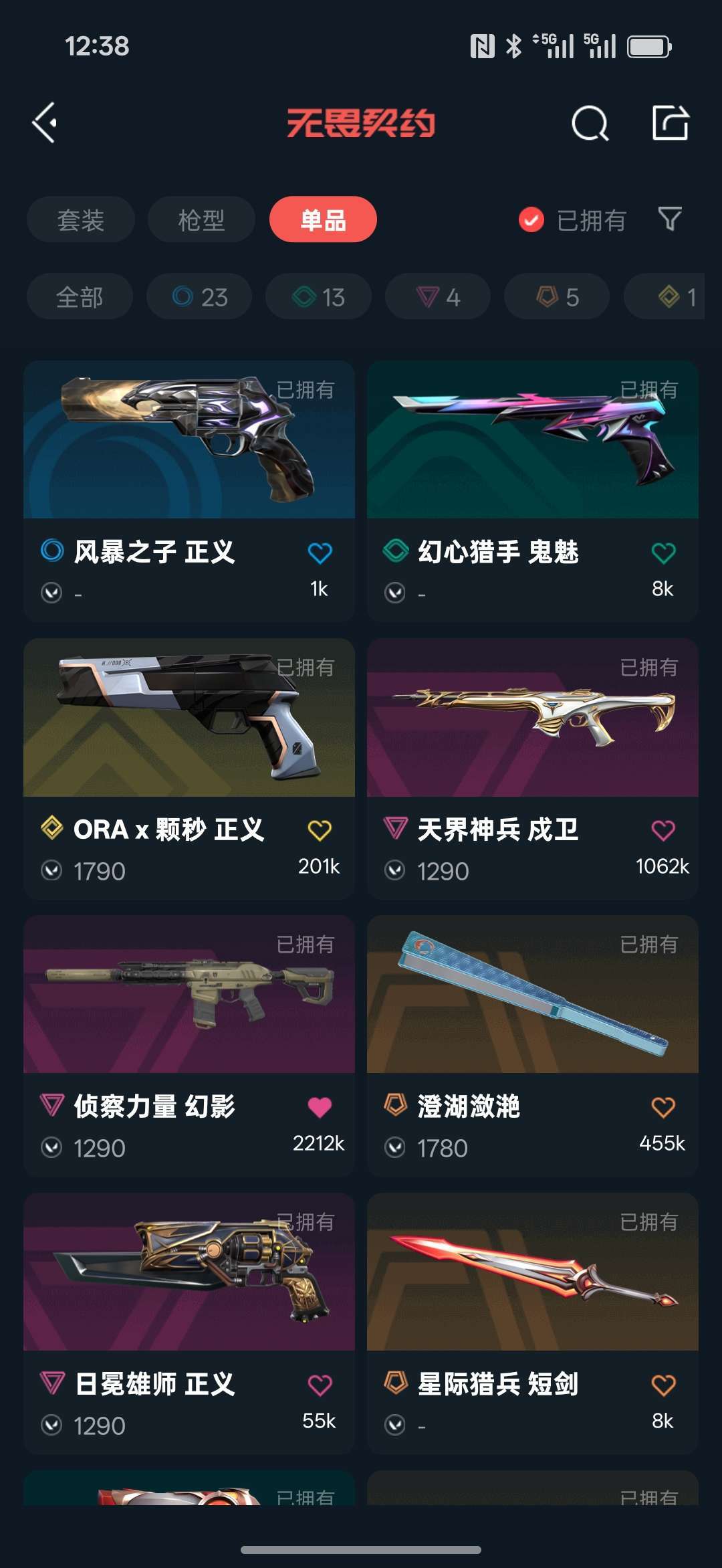Select the green rarity filter showing 13
This screenshot has width=722, height=1568.
coord(318,296)
